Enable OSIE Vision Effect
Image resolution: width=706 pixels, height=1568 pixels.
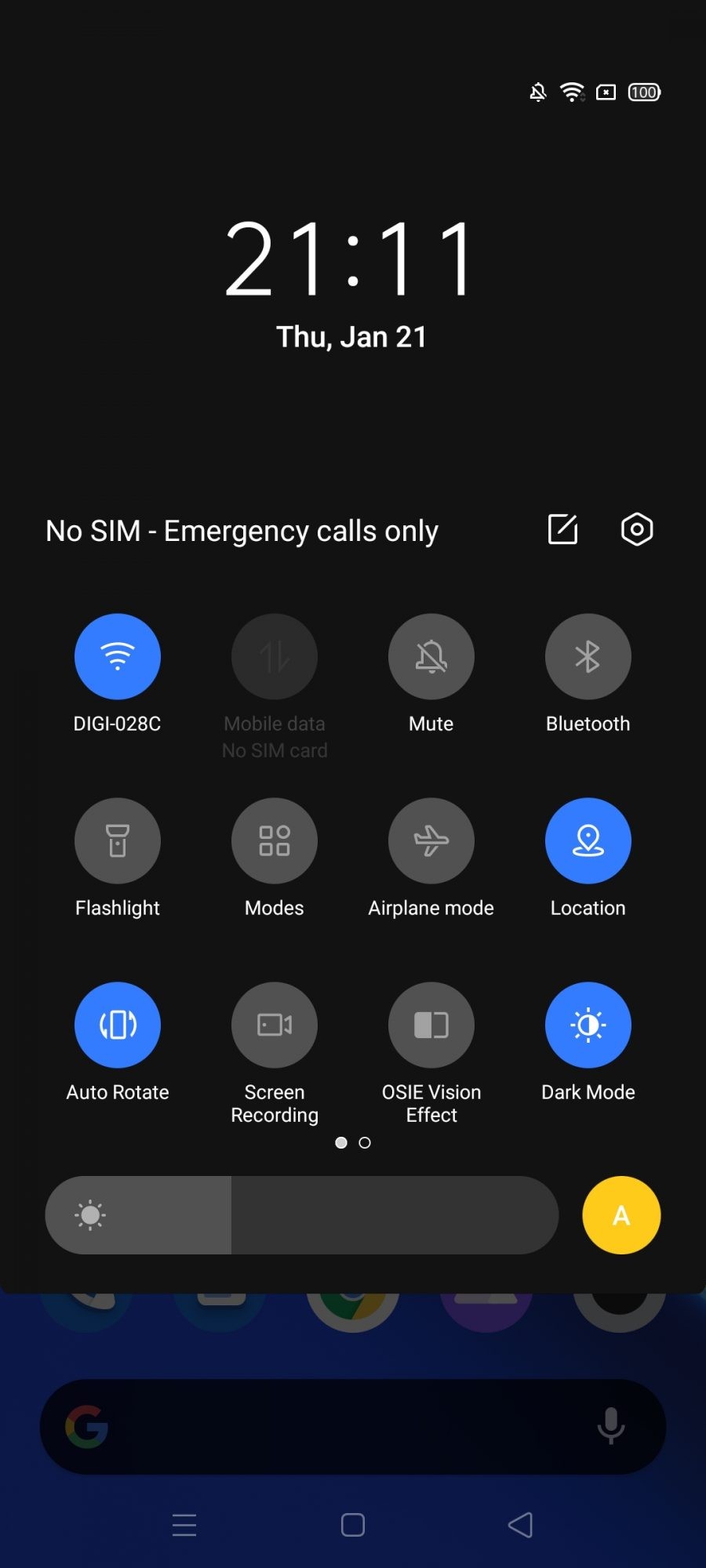tap(431, 1025)
